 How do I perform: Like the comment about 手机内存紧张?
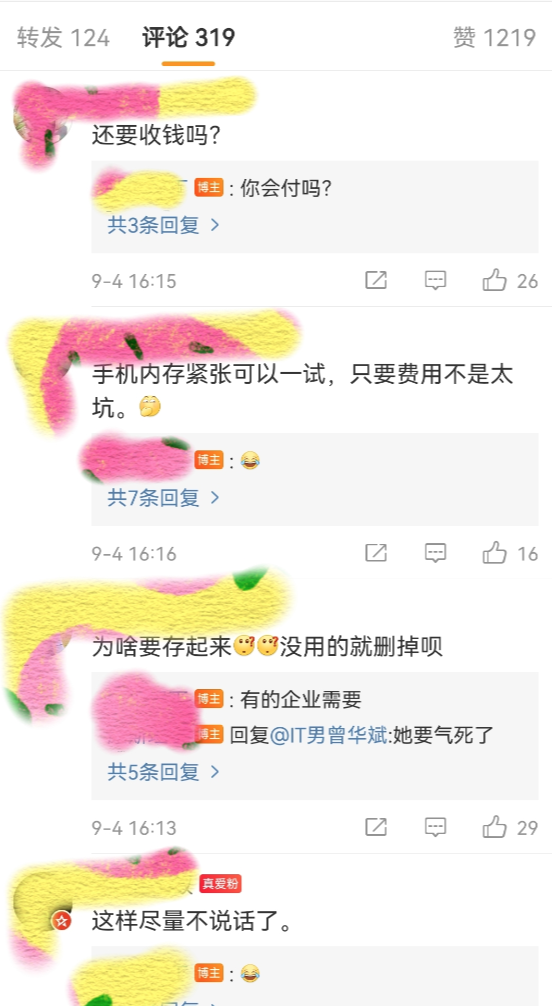[510, 553]
